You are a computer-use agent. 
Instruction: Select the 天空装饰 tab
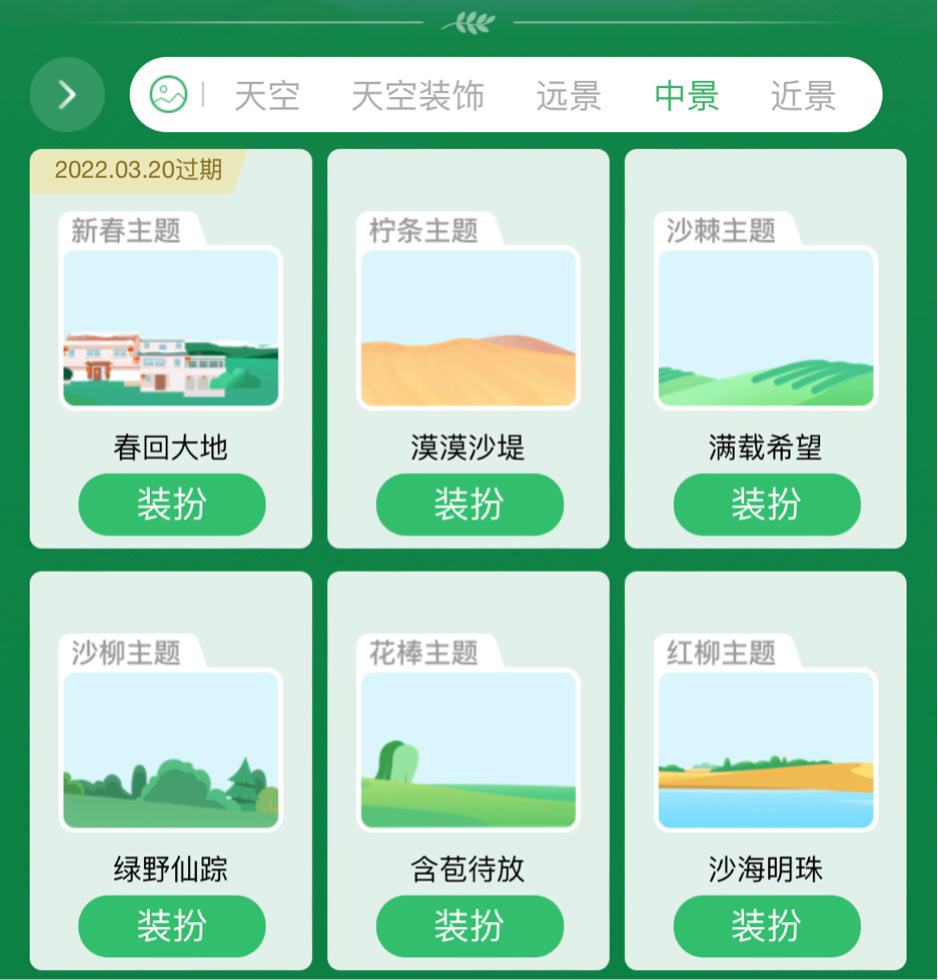pos(417,96)
